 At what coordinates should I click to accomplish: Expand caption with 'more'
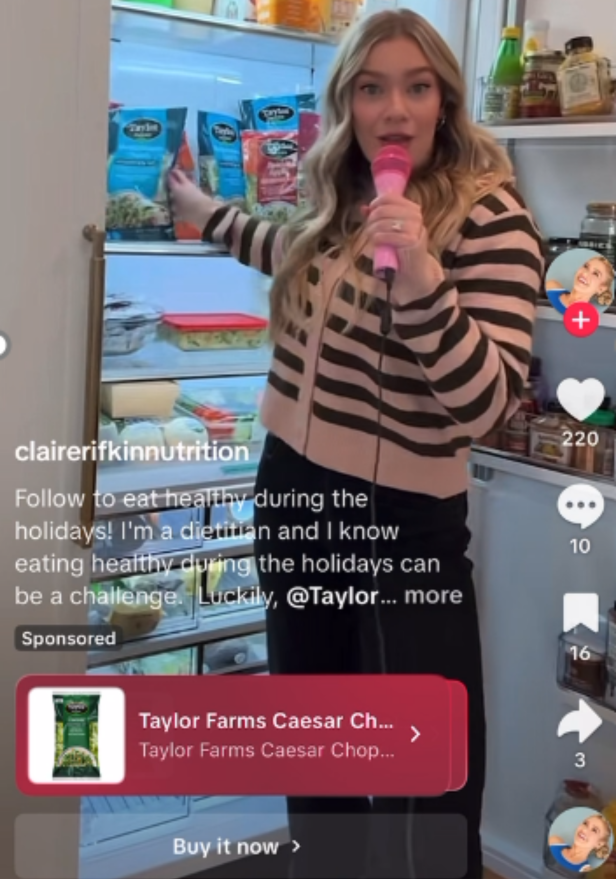[x=434, y=595]
